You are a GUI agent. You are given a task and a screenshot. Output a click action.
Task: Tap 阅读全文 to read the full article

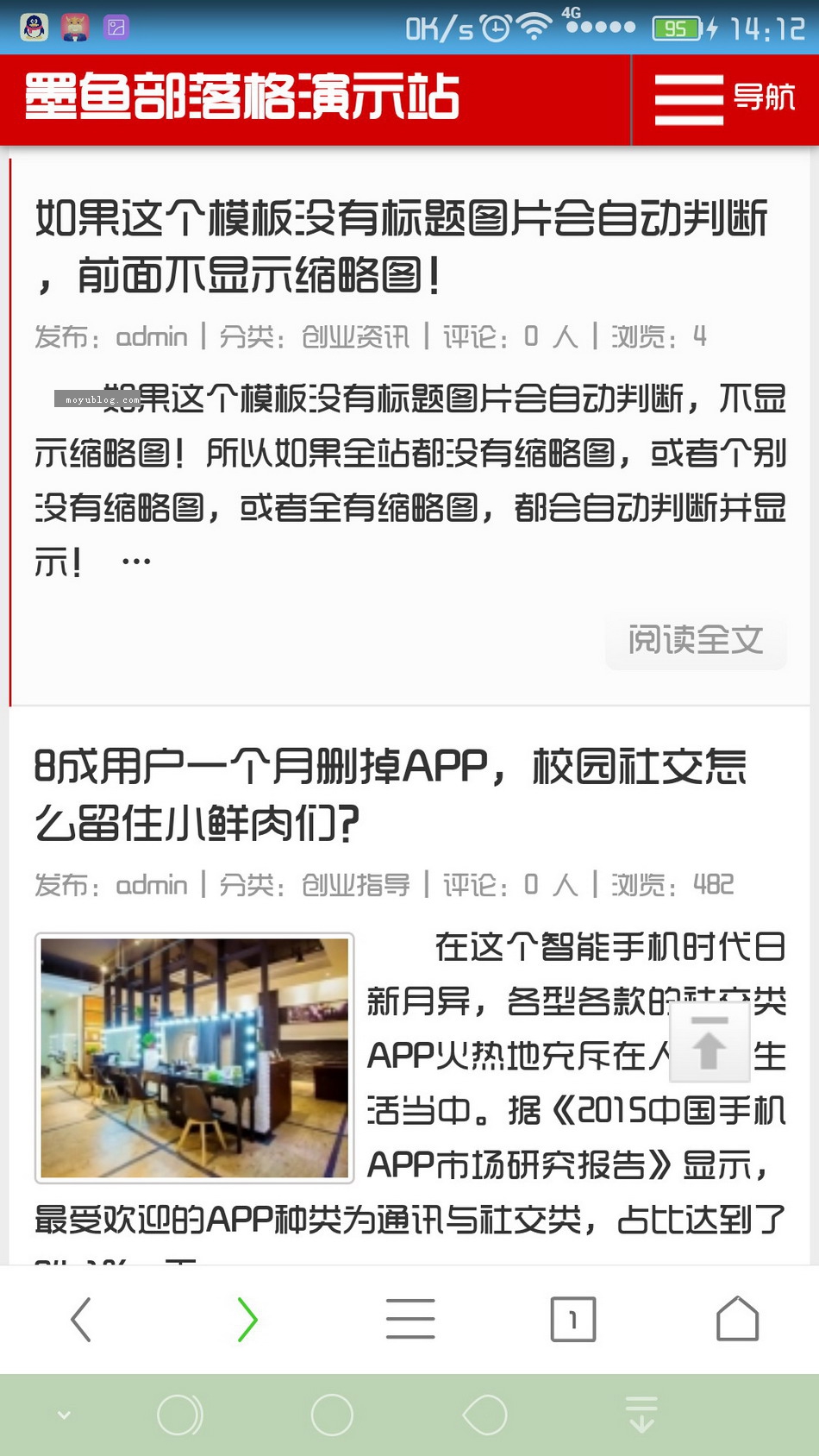tap(696, 640)
